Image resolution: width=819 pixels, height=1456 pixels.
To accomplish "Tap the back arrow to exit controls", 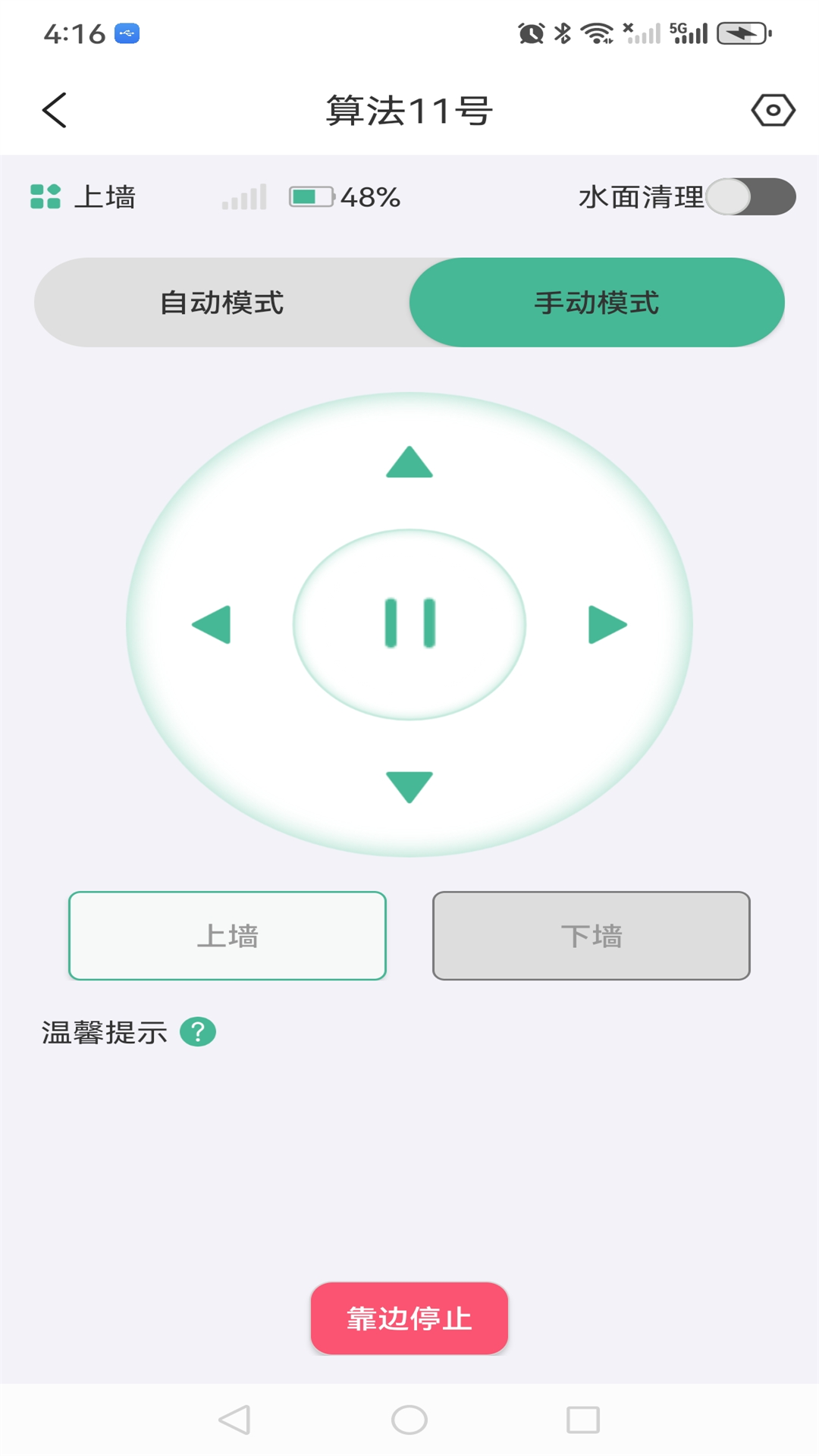I will coord(54,110).
